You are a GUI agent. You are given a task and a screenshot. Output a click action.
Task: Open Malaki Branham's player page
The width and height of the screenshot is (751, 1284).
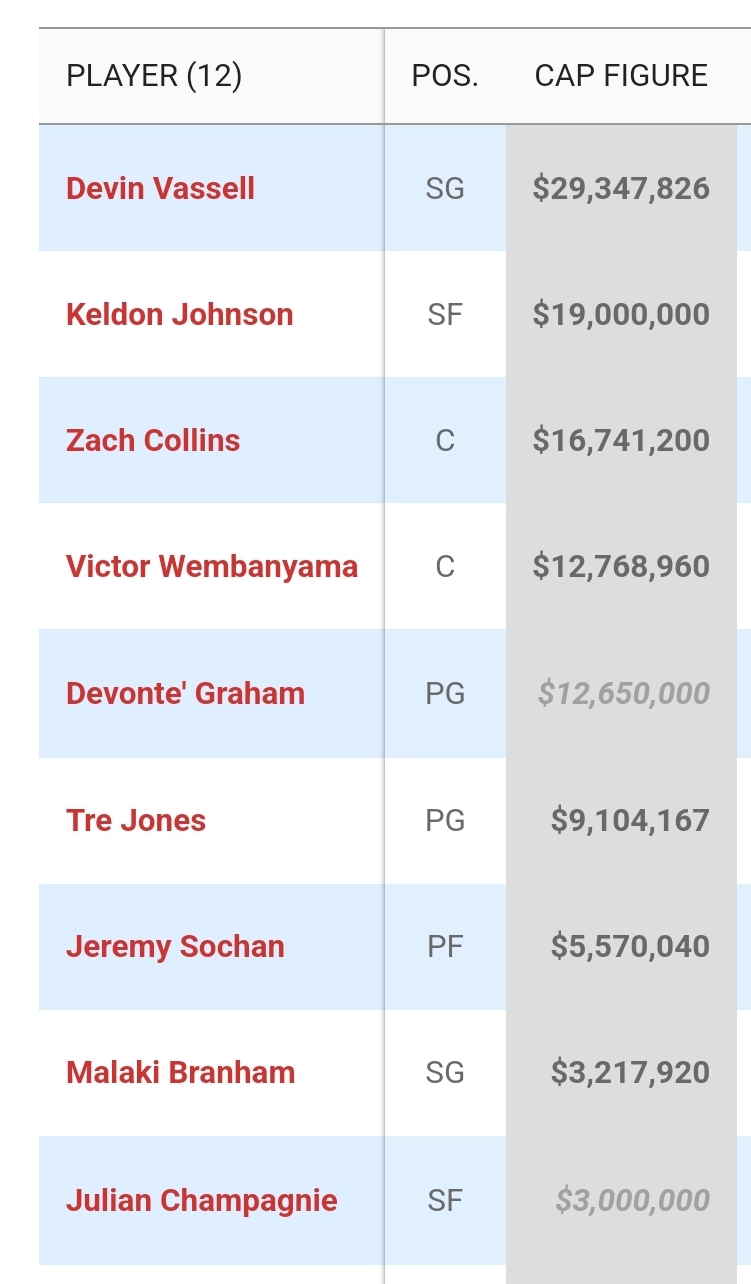181,1072
